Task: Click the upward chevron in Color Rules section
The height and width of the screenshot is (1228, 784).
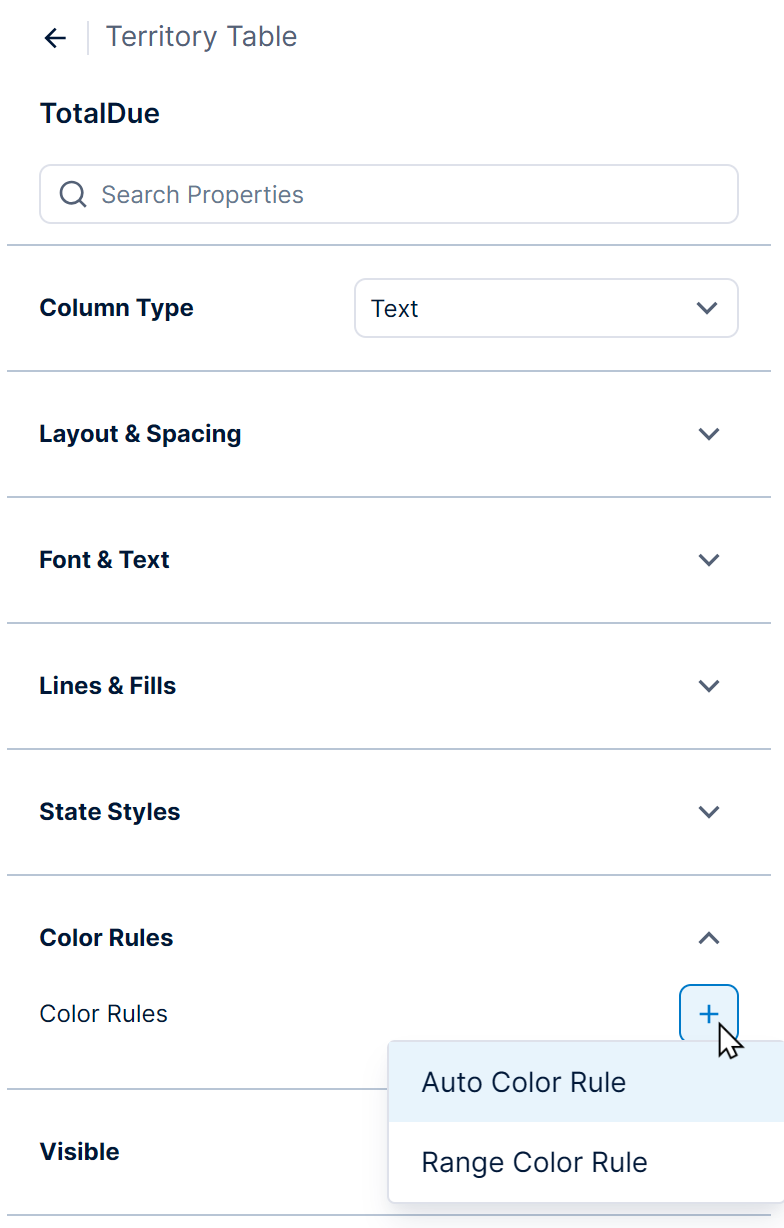Action: point(709,938)
